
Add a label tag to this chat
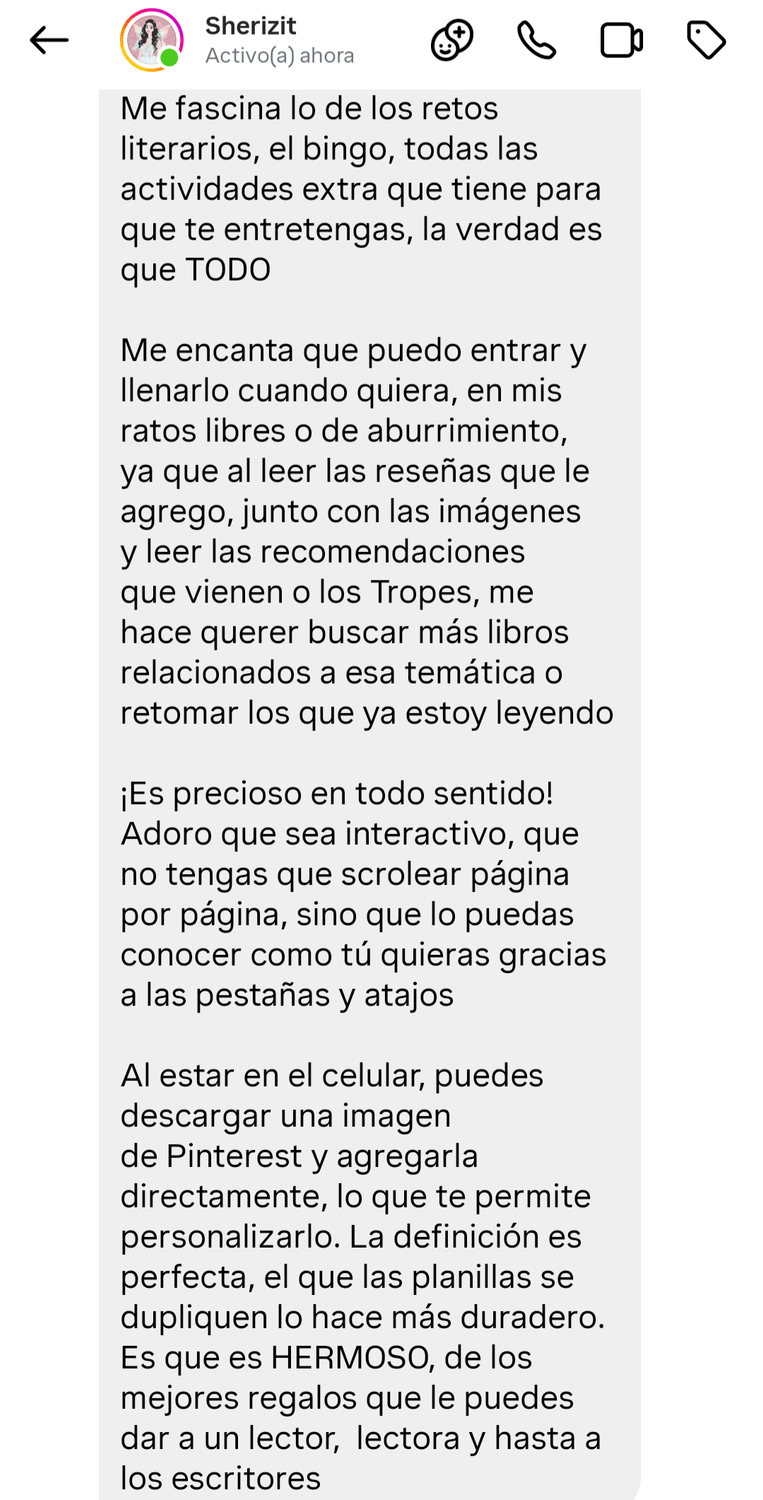[x=706, y=41]
